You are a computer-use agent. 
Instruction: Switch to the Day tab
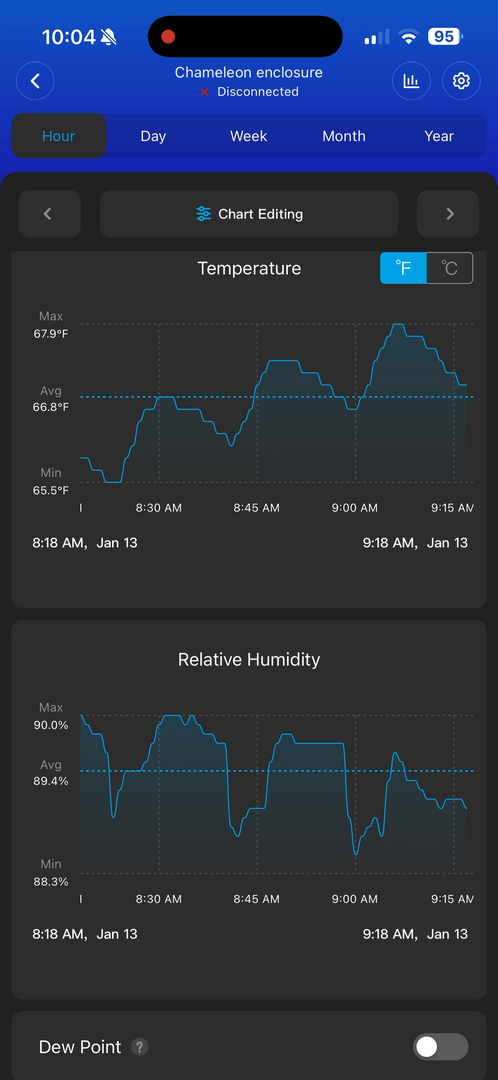[x=153, y=136]
